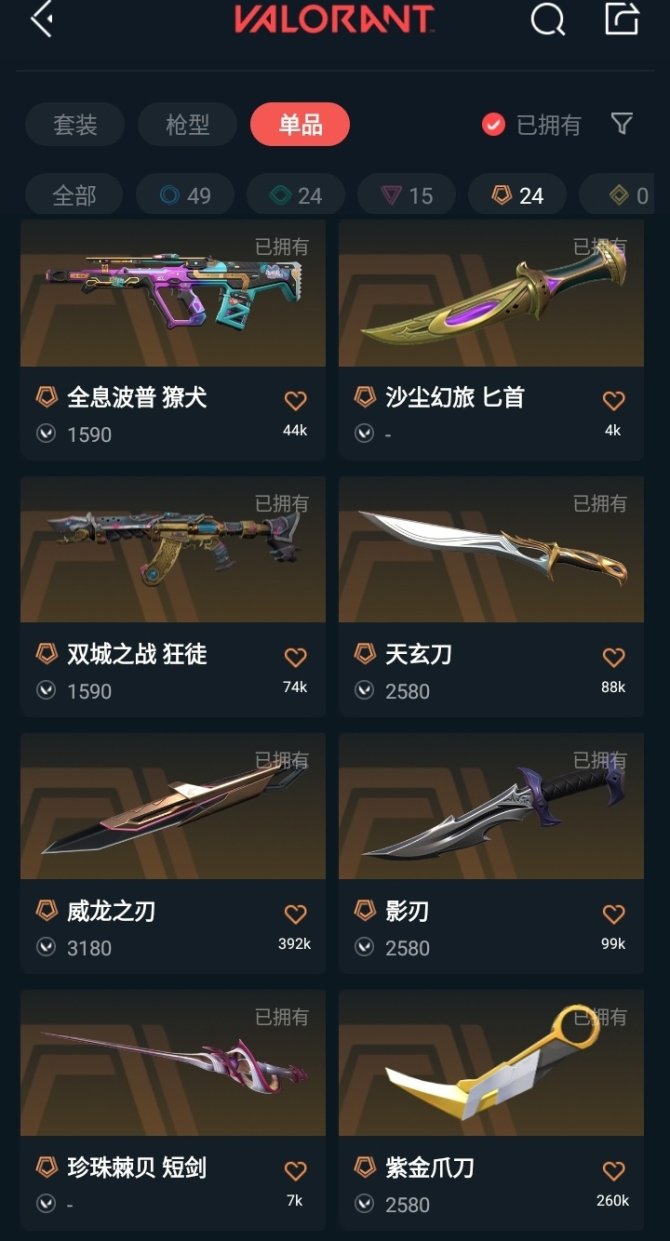Filter by the pink tier chip with 15
This screenshot has height=1241, width=670.
click(406, 195)
